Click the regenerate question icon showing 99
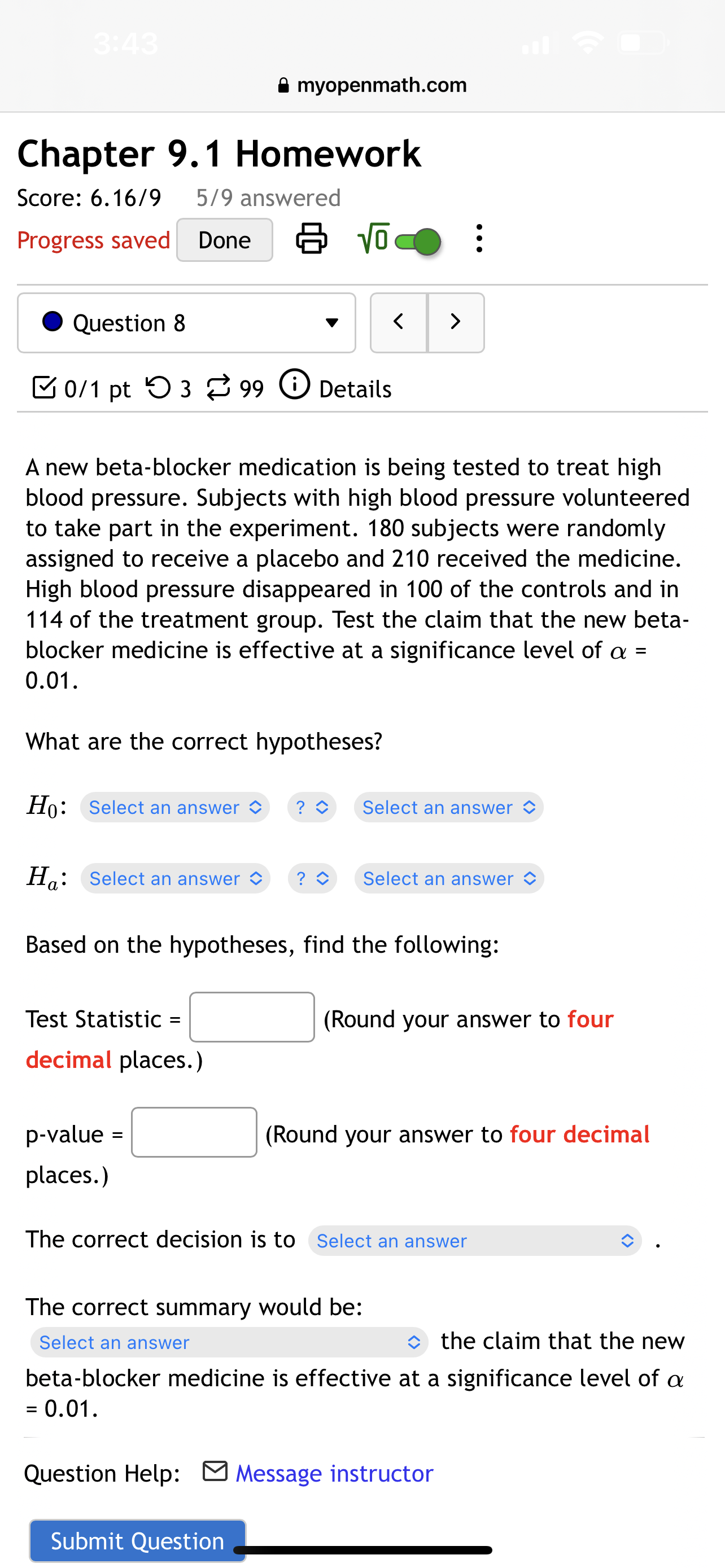 220,388
